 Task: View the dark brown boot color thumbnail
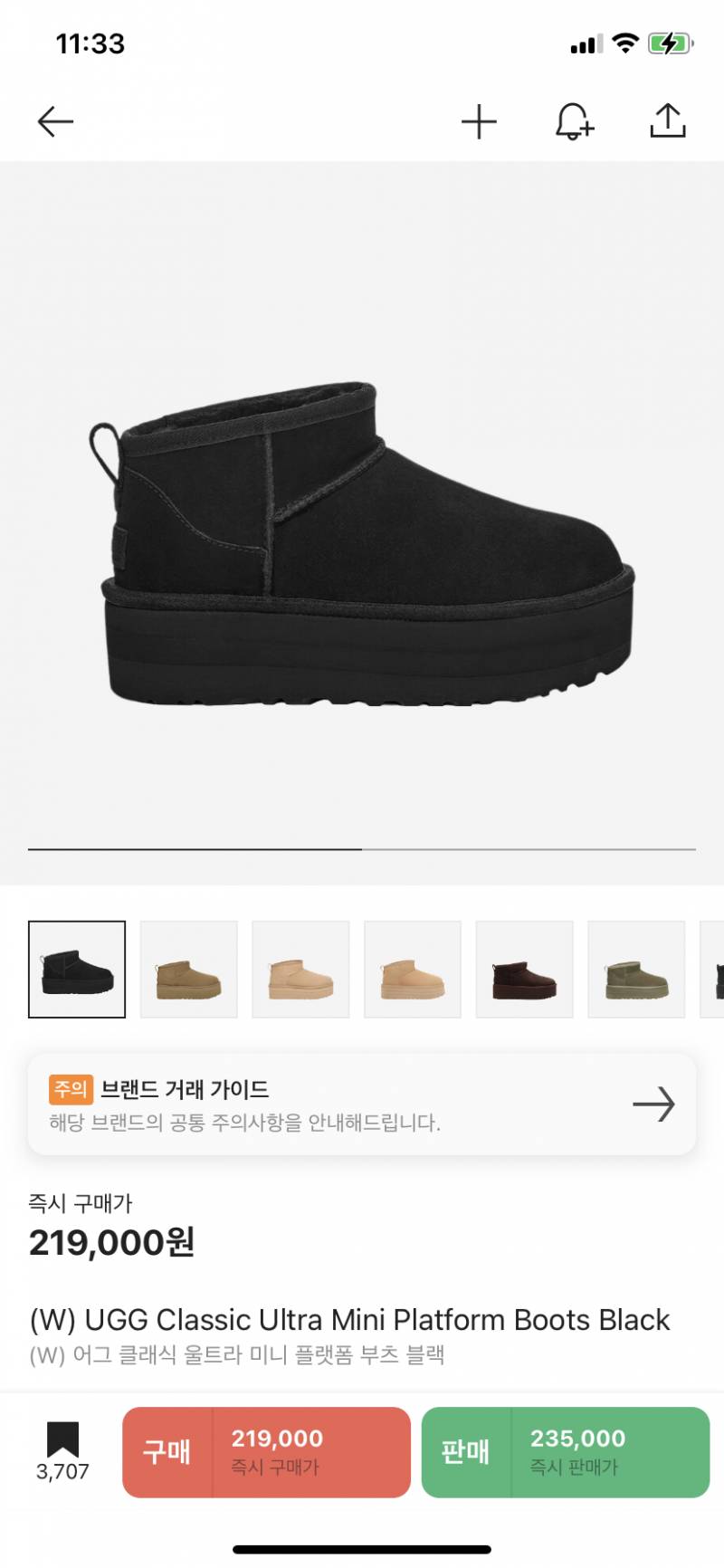(524, 969)
